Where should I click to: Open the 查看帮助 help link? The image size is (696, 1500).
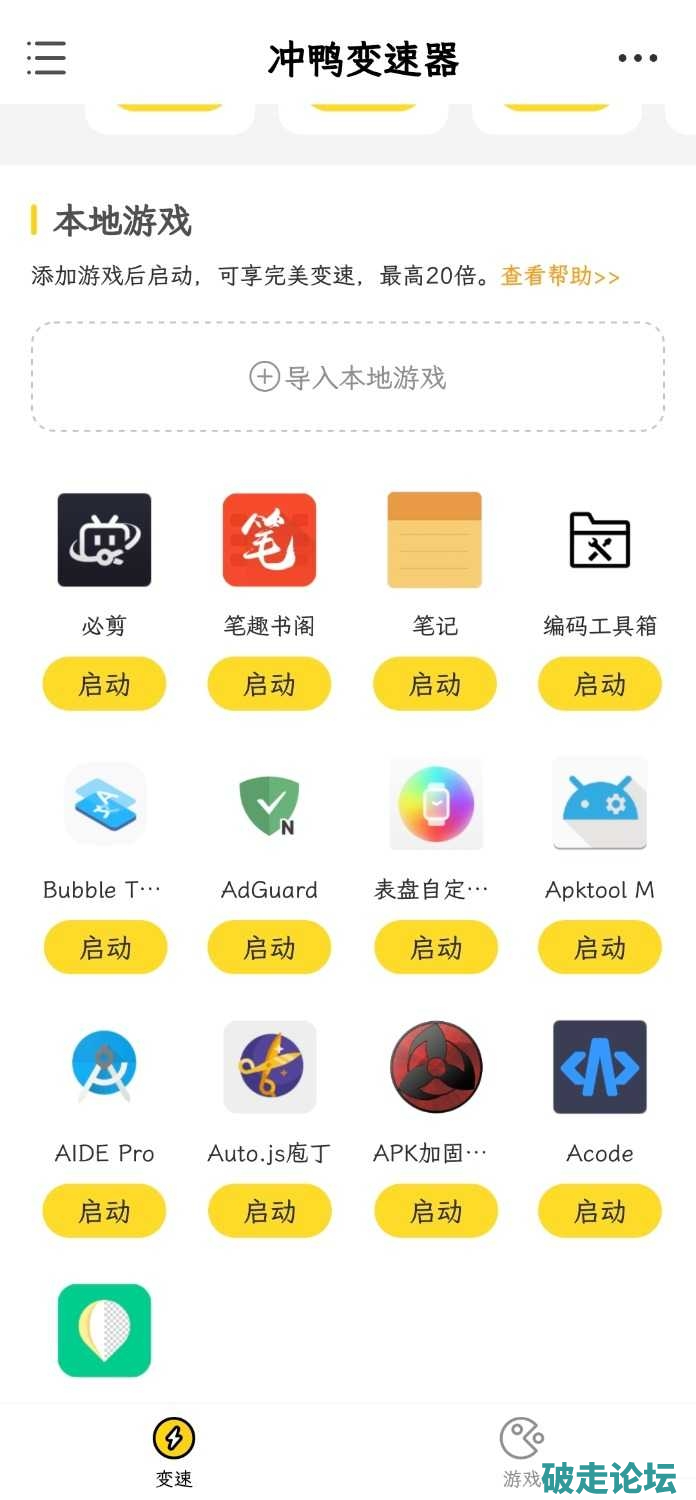[560, 276]
